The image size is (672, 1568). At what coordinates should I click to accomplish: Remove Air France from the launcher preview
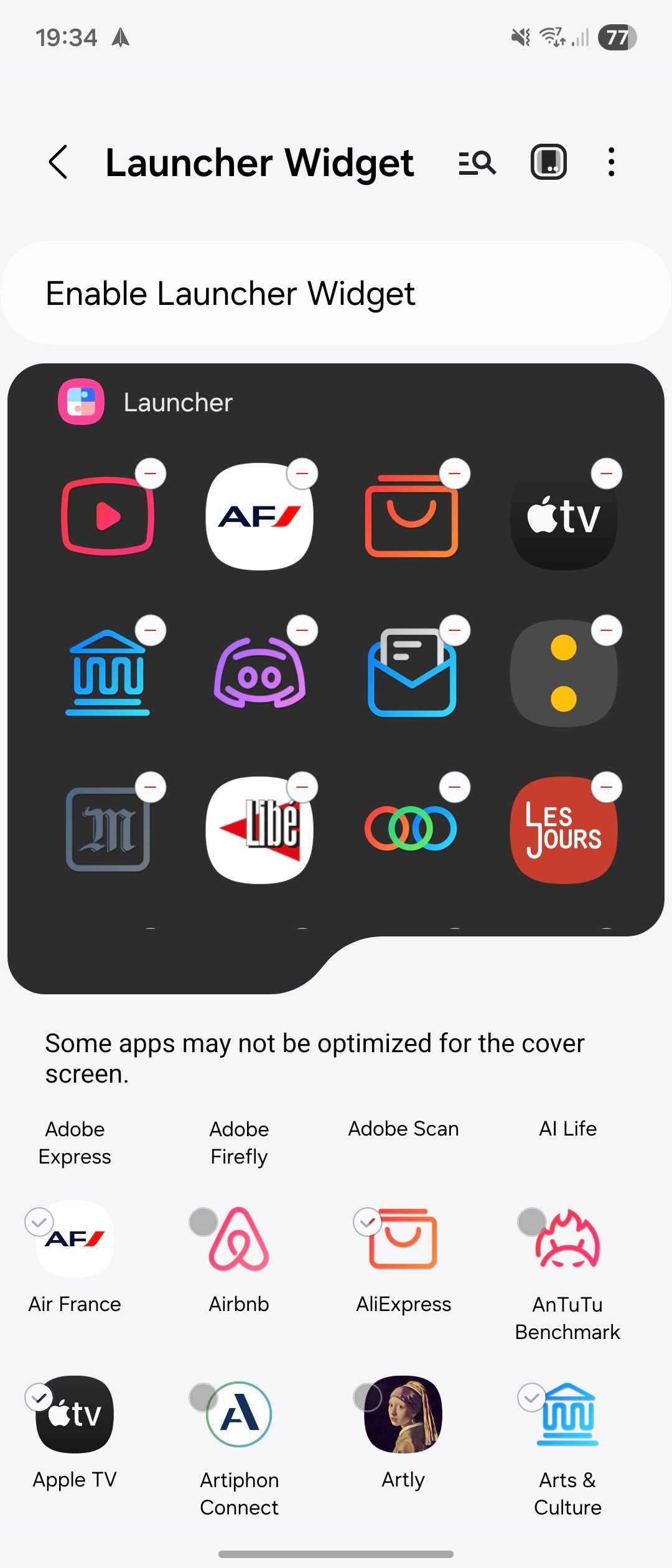coord(302,474)
